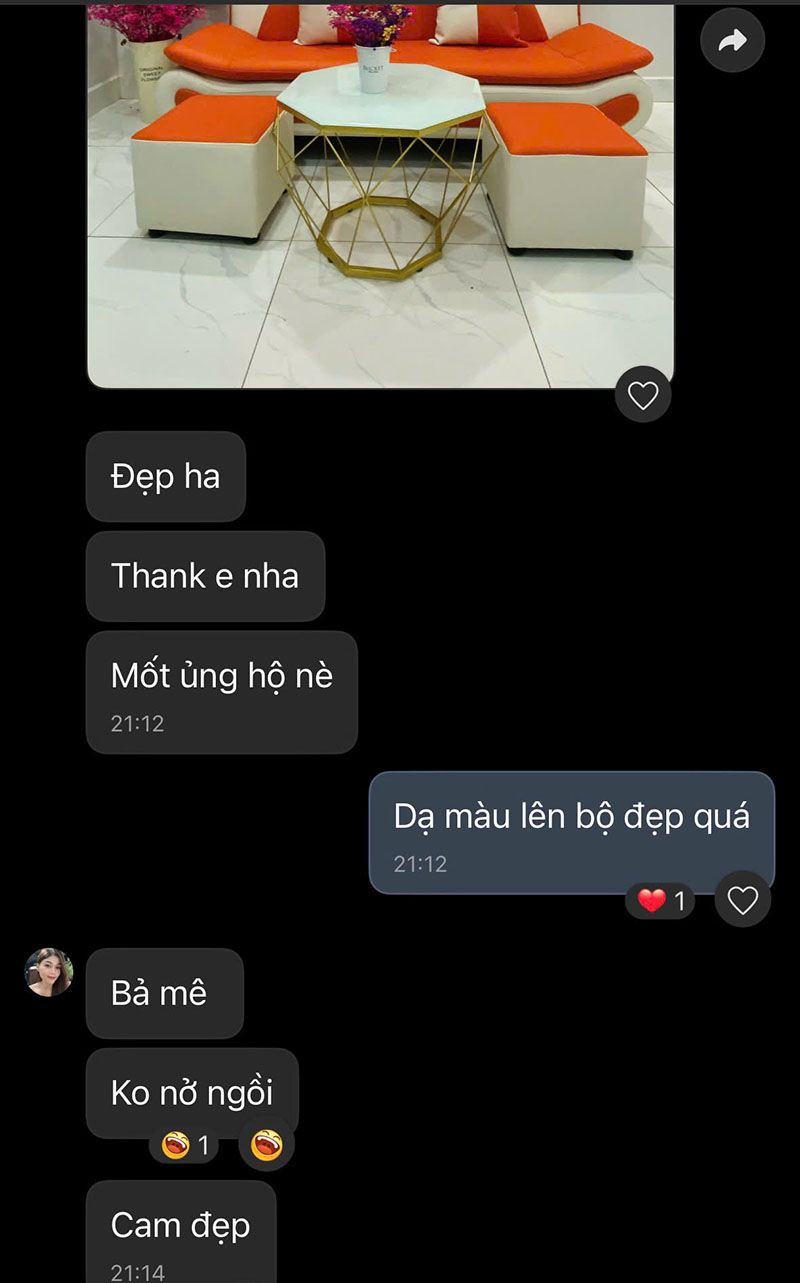
Task: Forward the sofa photo with the share arrow
Action: (733, 40)
